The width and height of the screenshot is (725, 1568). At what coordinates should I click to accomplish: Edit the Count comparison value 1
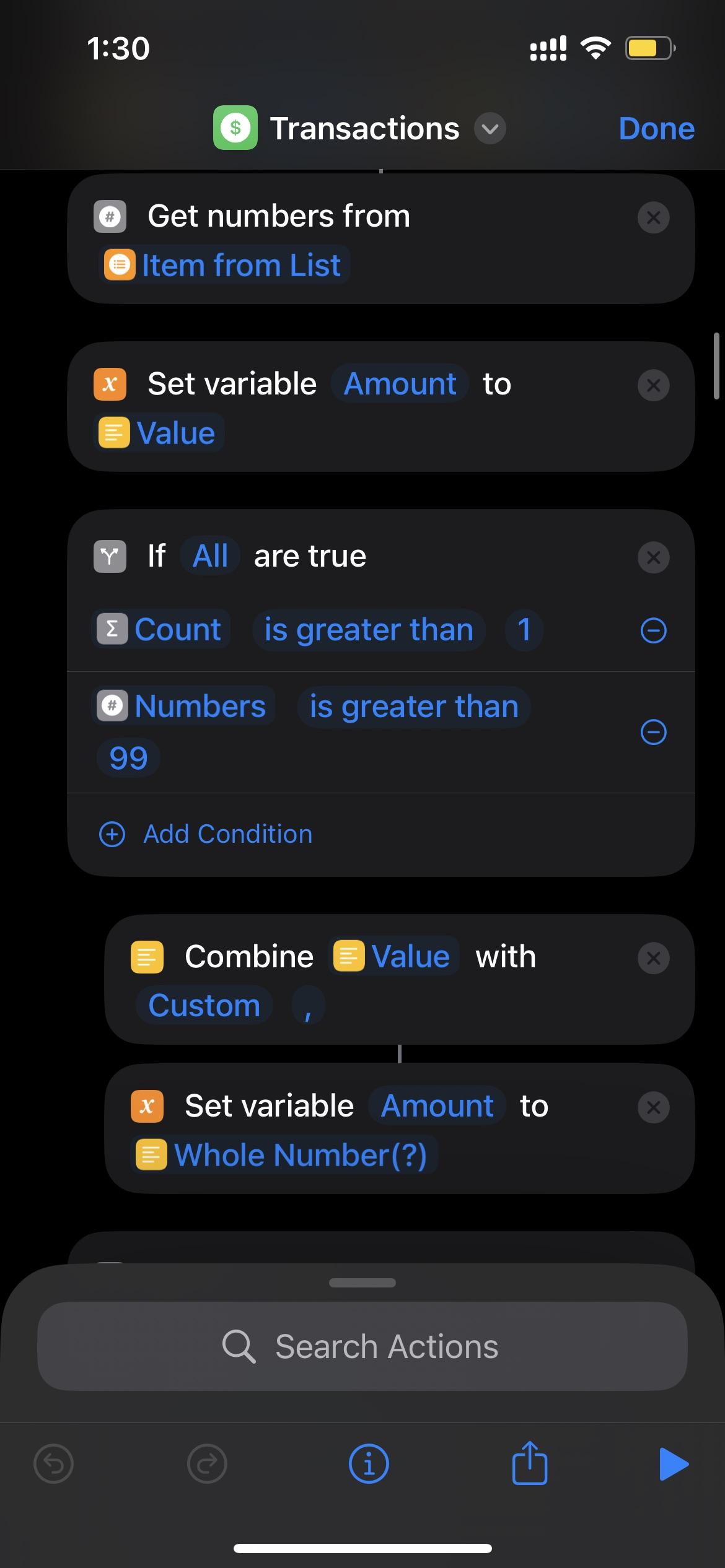[524, 630]
